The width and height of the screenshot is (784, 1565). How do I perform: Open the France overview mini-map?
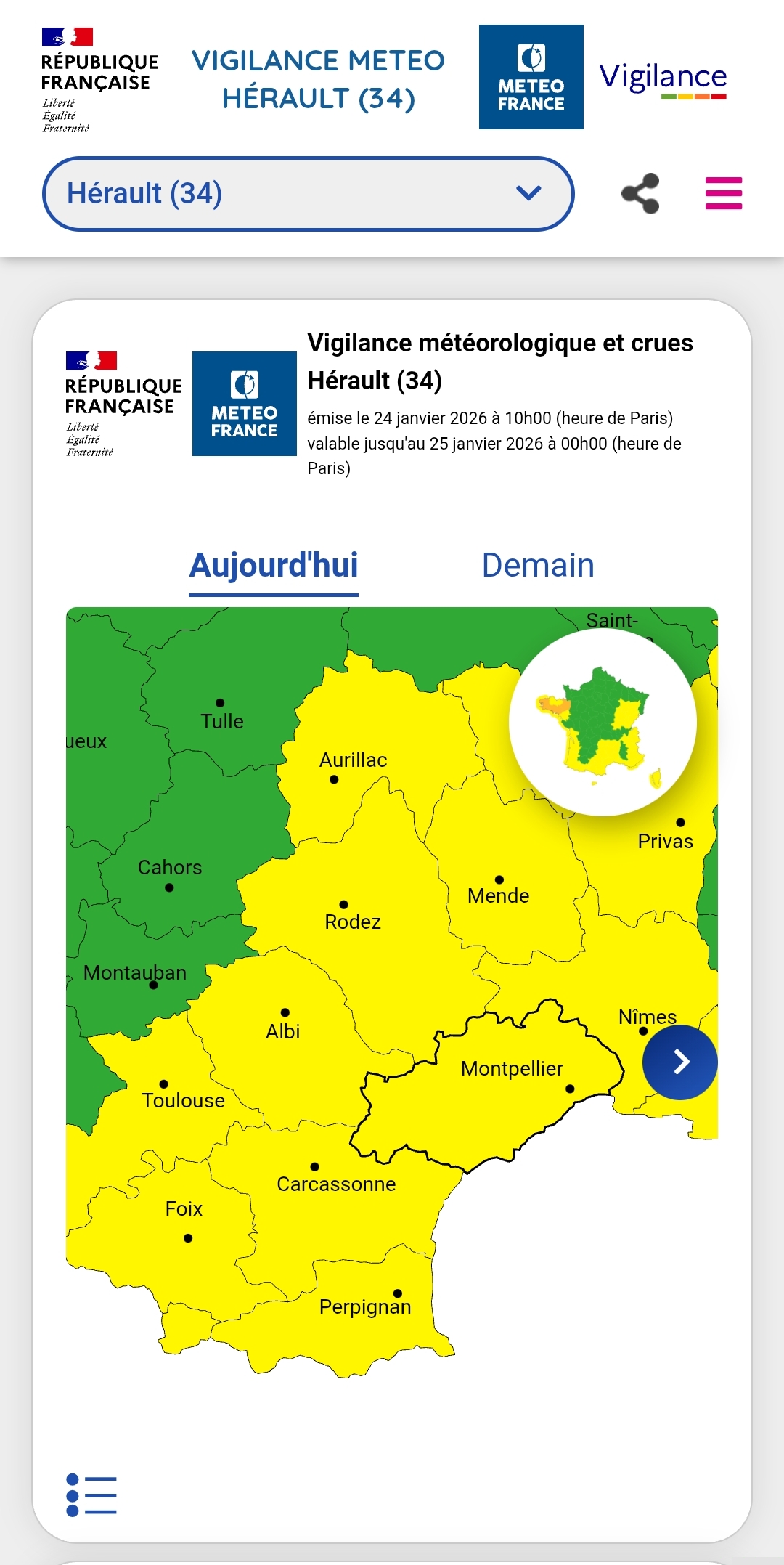pos(603,722)
